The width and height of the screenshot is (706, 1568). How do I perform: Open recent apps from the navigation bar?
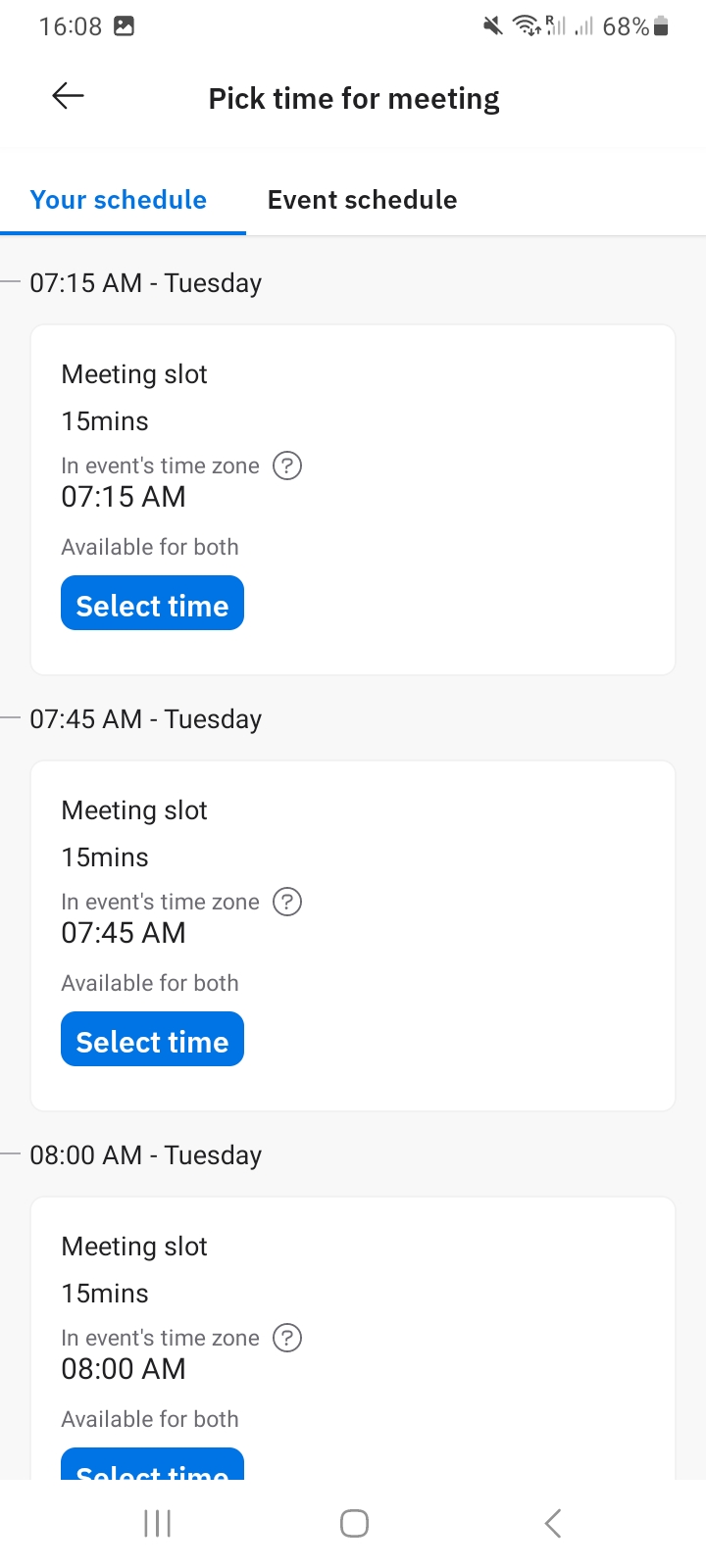point(157,1523)
